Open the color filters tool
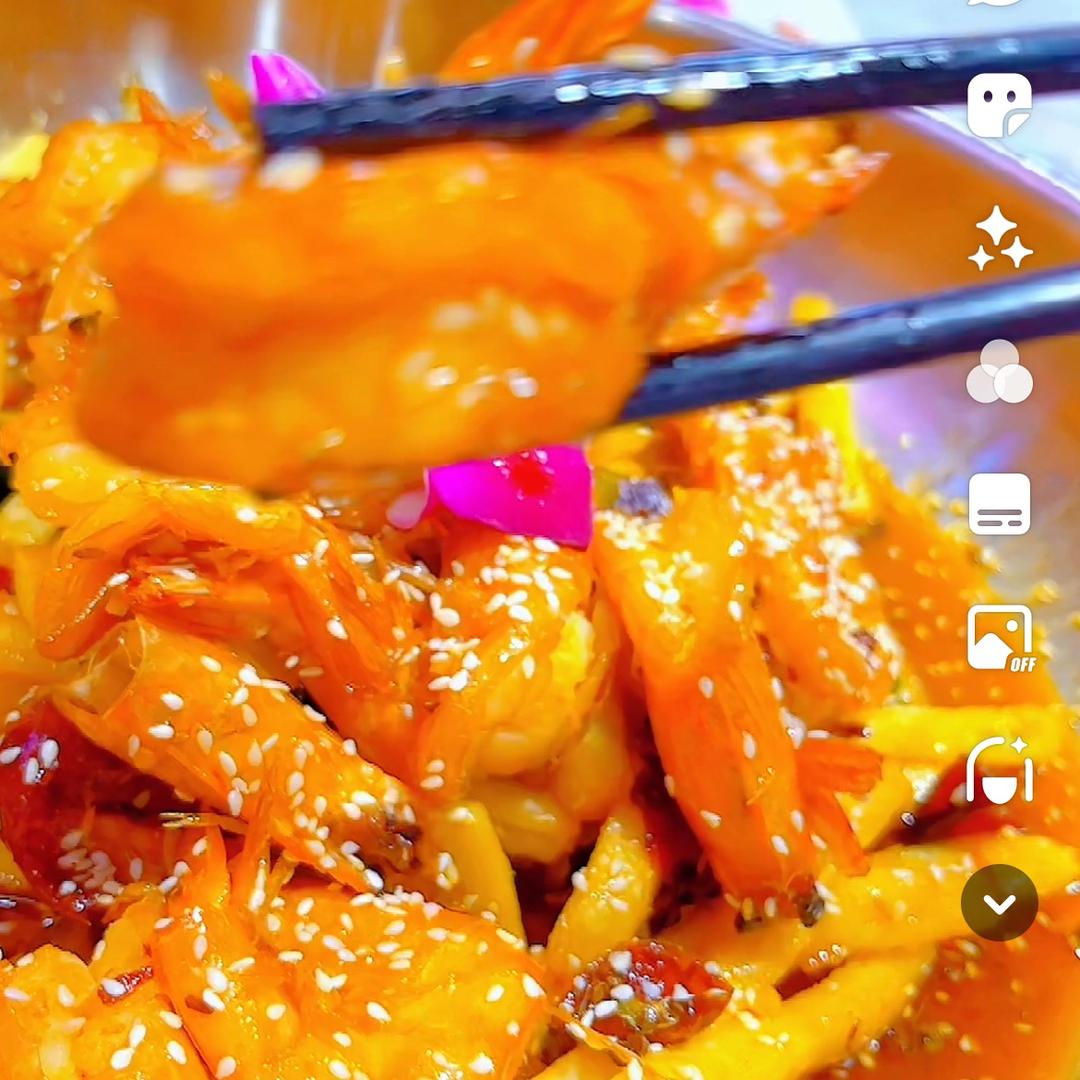This screenshot has height=1080, width=1080. point(999,372)
